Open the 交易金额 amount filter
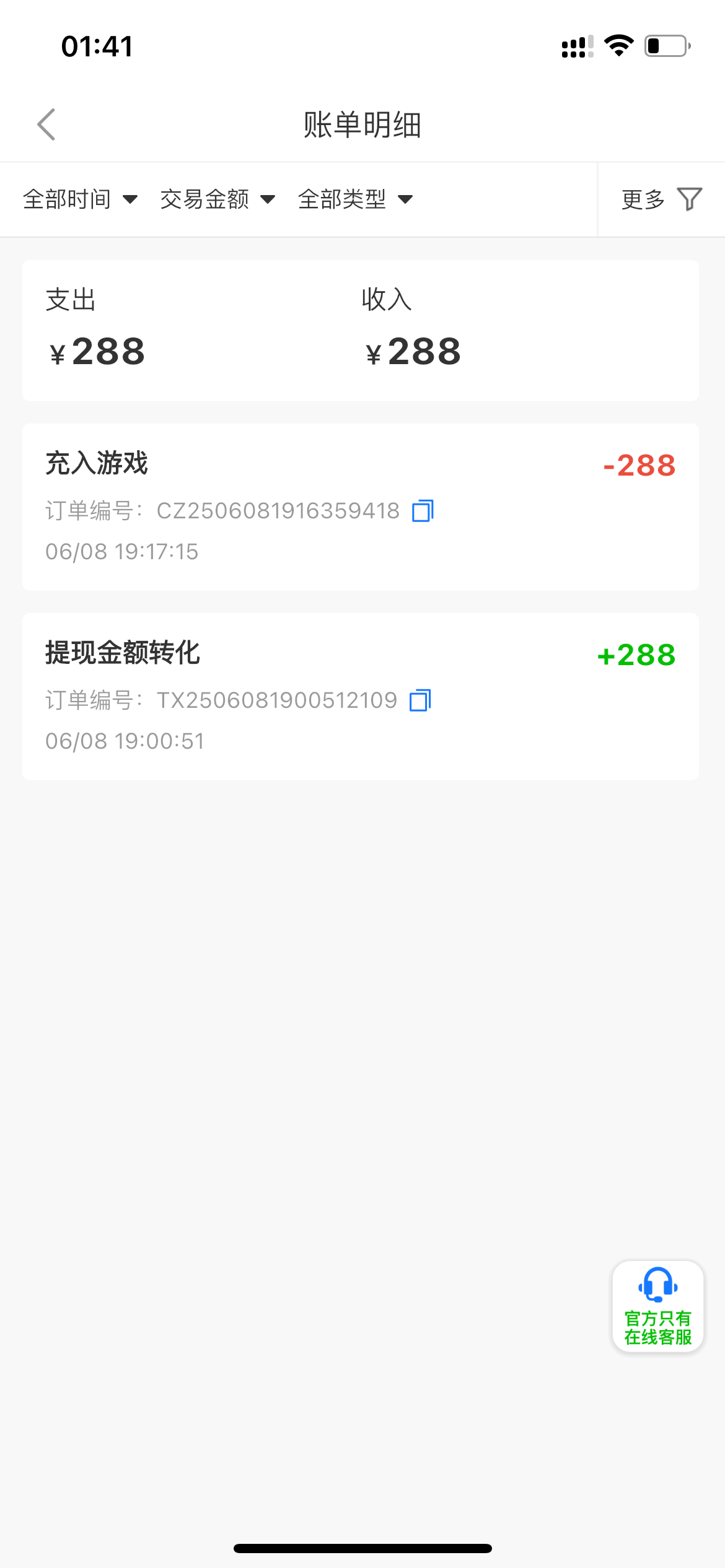 pos(217,199)
